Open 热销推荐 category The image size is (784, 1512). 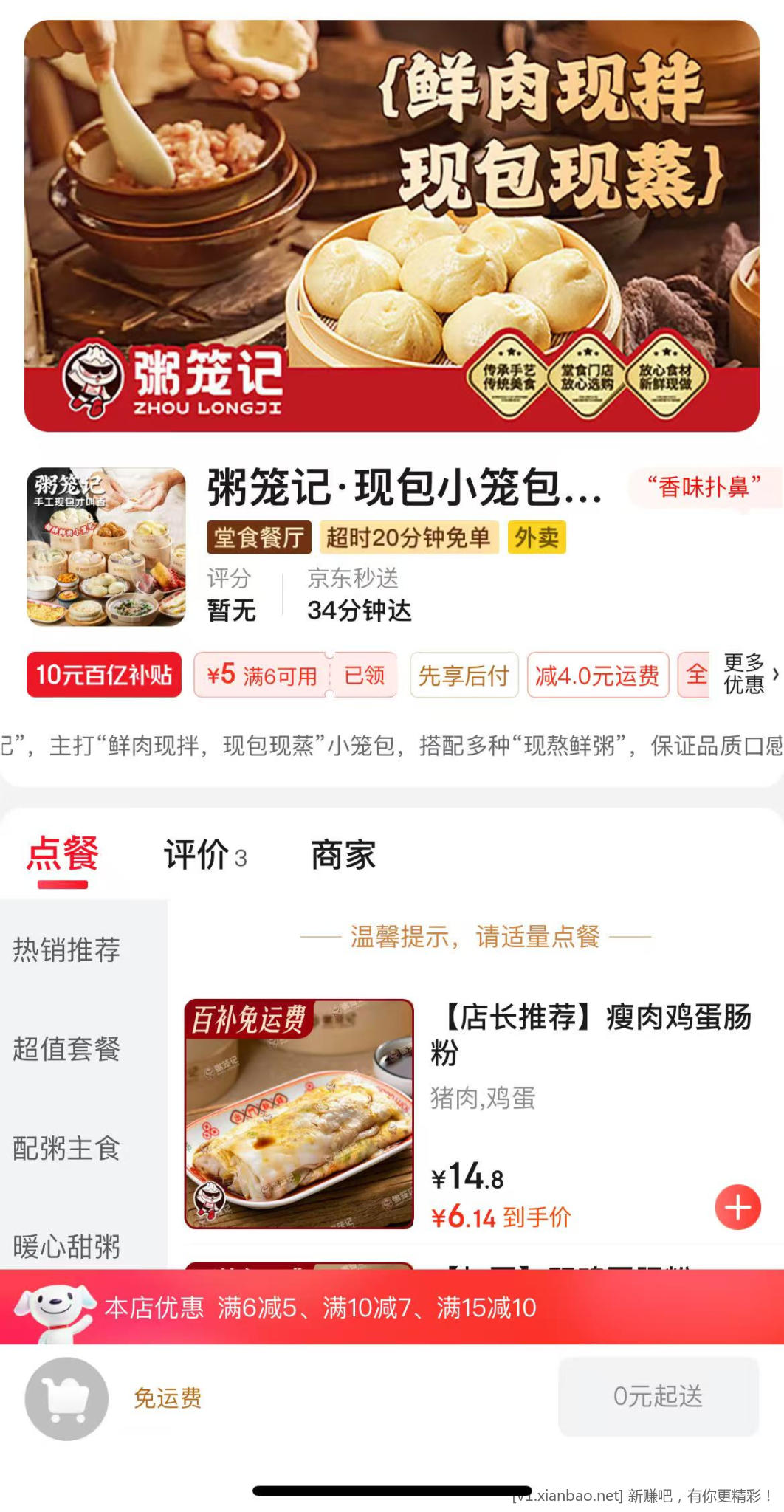(x=66, y=949)
